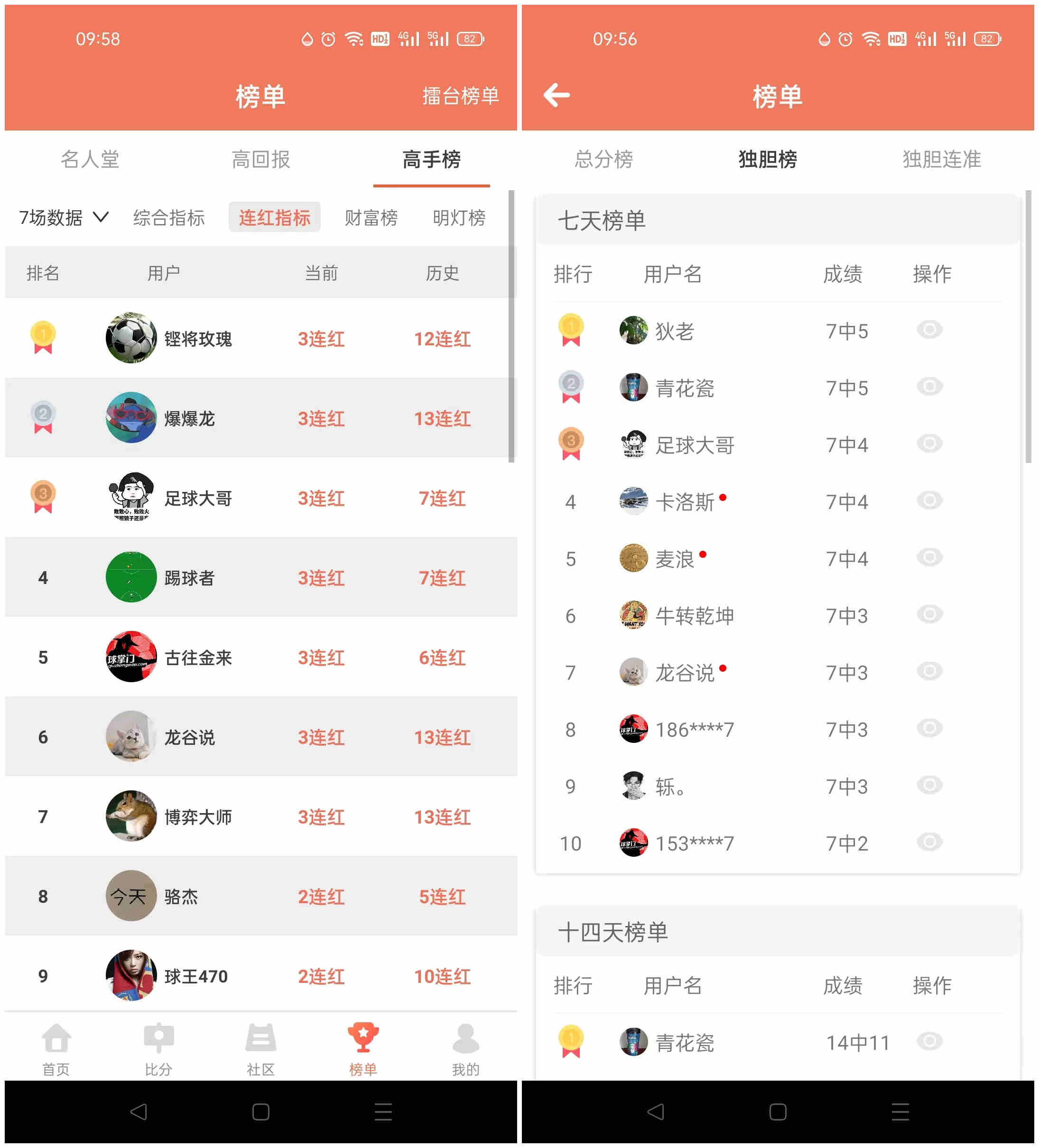Switch to the 高回报 tab
The width and height of the screenshot is (1039, 1148).
pyautogui.click(x=260, y=159)
